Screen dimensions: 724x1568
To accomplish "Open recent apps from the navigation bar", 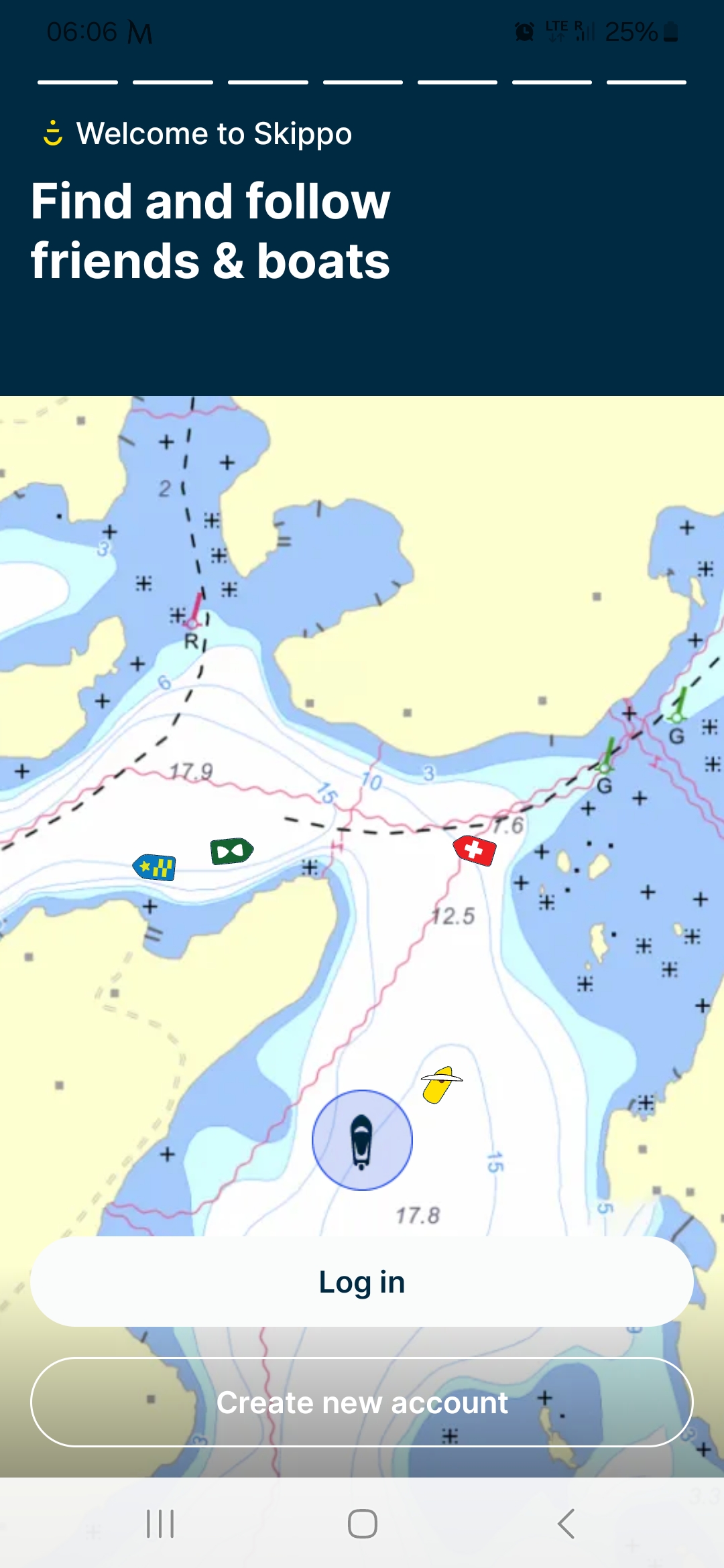I will click(160, 1524).
